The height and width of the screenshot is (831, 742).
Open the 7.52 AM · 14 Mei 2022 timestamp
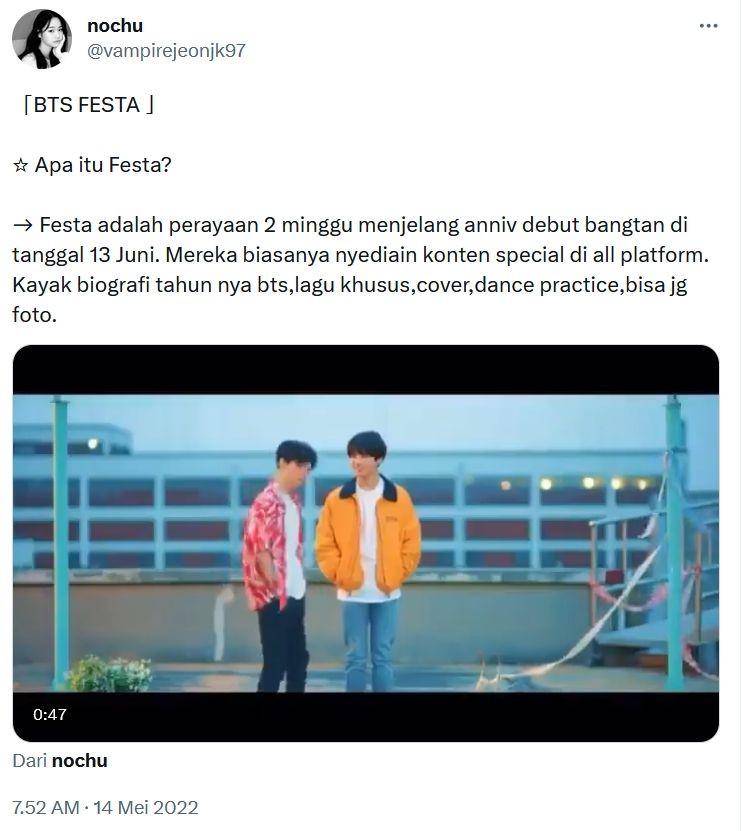pyautogui.click(x=105, y=807)
